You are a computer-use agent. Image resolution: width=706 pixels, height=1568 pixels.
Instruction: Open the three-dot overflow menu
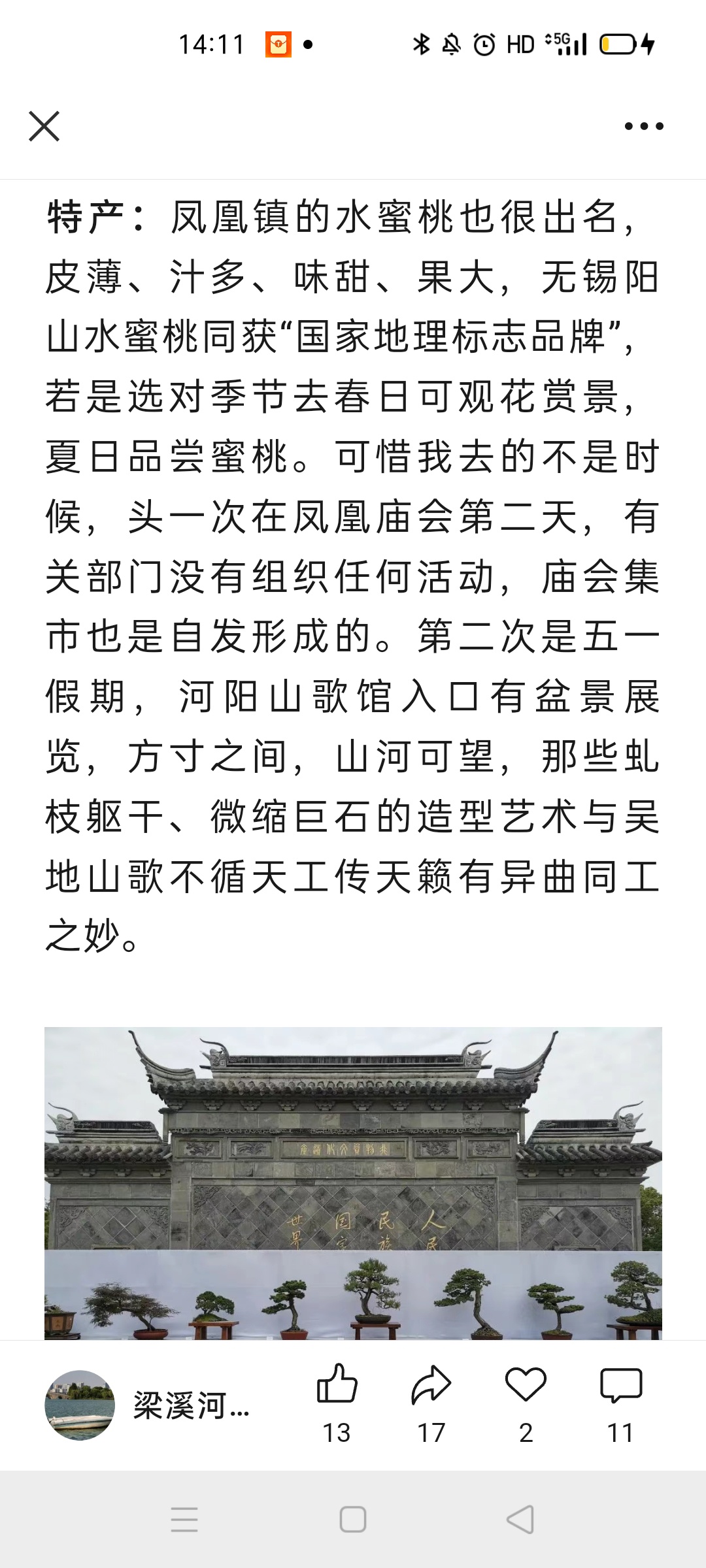tap(643, 126)
